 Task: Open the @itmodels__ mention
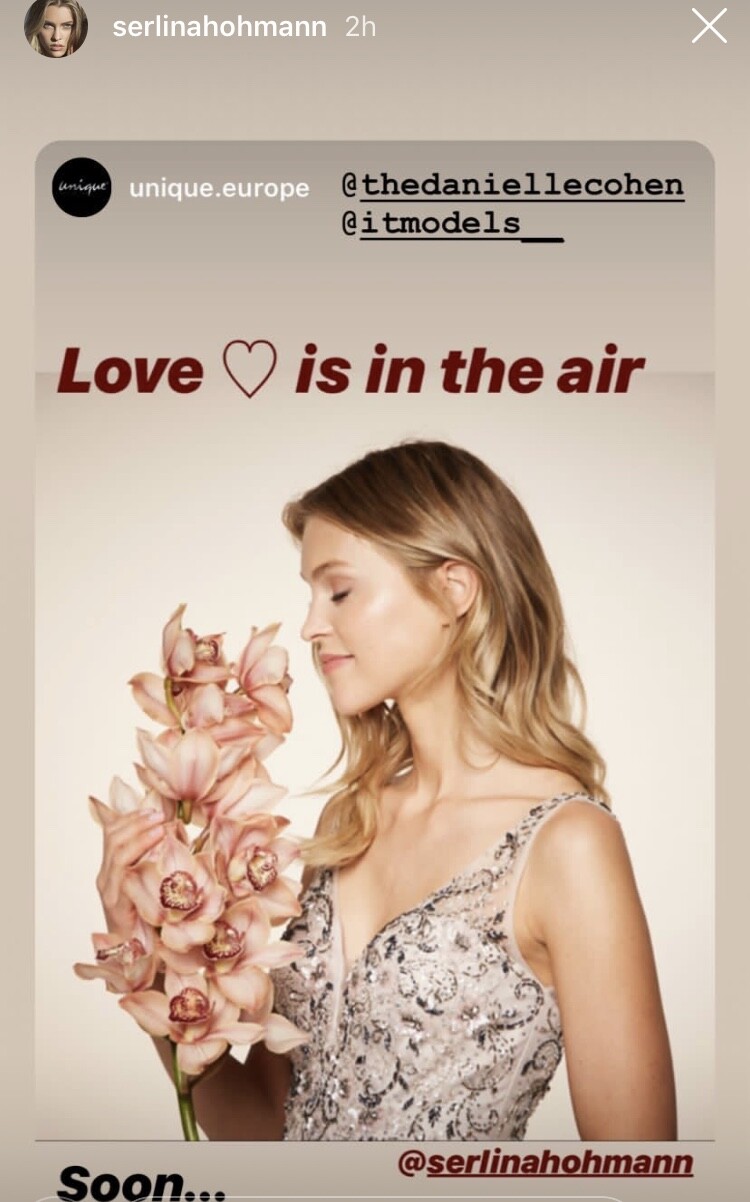click(x=451, y=224)
